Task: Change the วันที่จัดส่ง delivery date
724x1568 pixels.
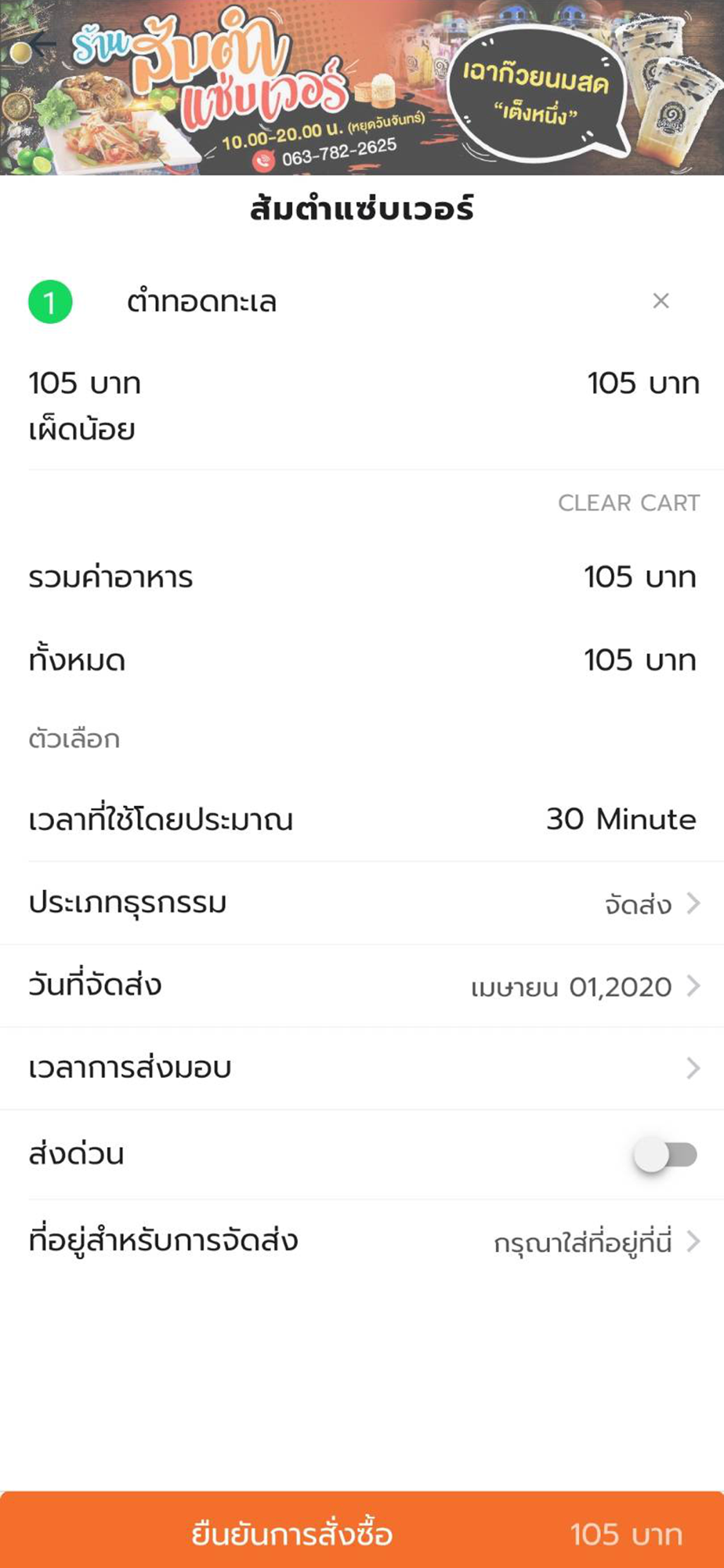Action: pos(362,986)
